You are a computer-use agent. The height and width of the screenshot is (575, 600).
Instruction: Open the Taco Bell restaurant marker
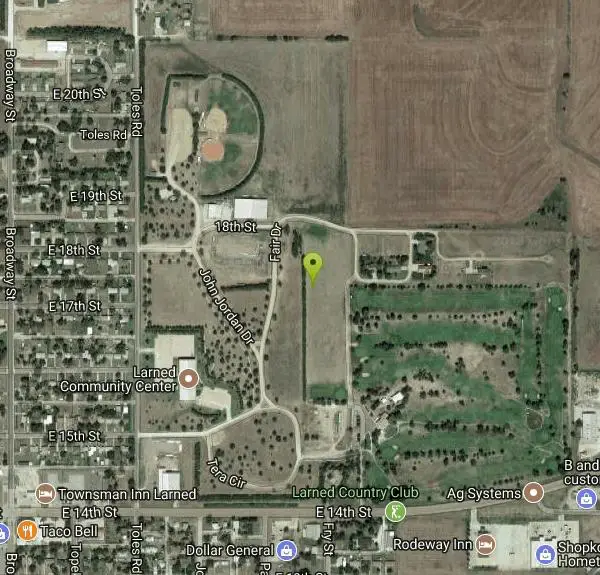pyautogui.click(x=27, y=531)
